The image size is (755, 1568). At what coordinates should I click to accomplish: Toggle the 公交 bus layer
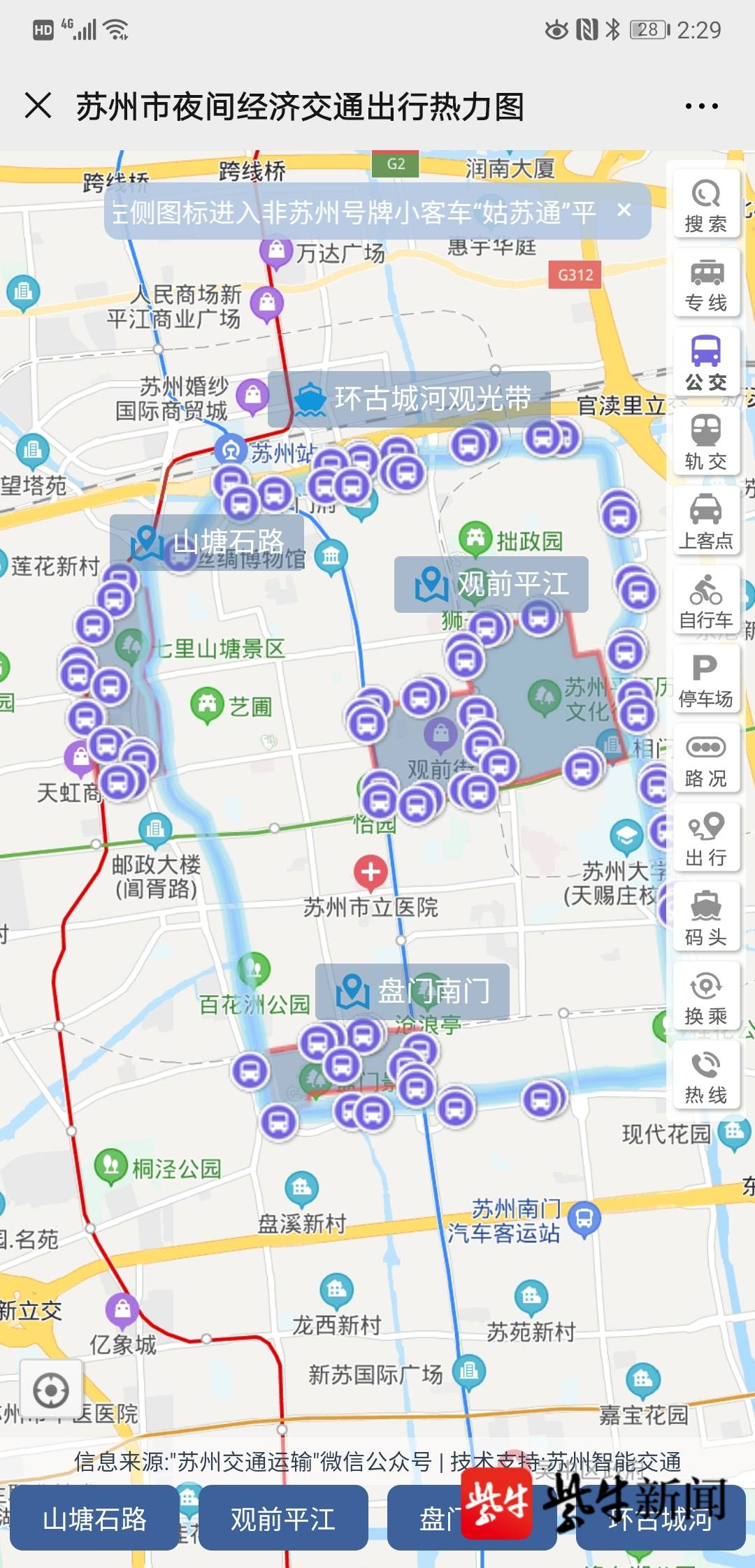coord(705,364)
